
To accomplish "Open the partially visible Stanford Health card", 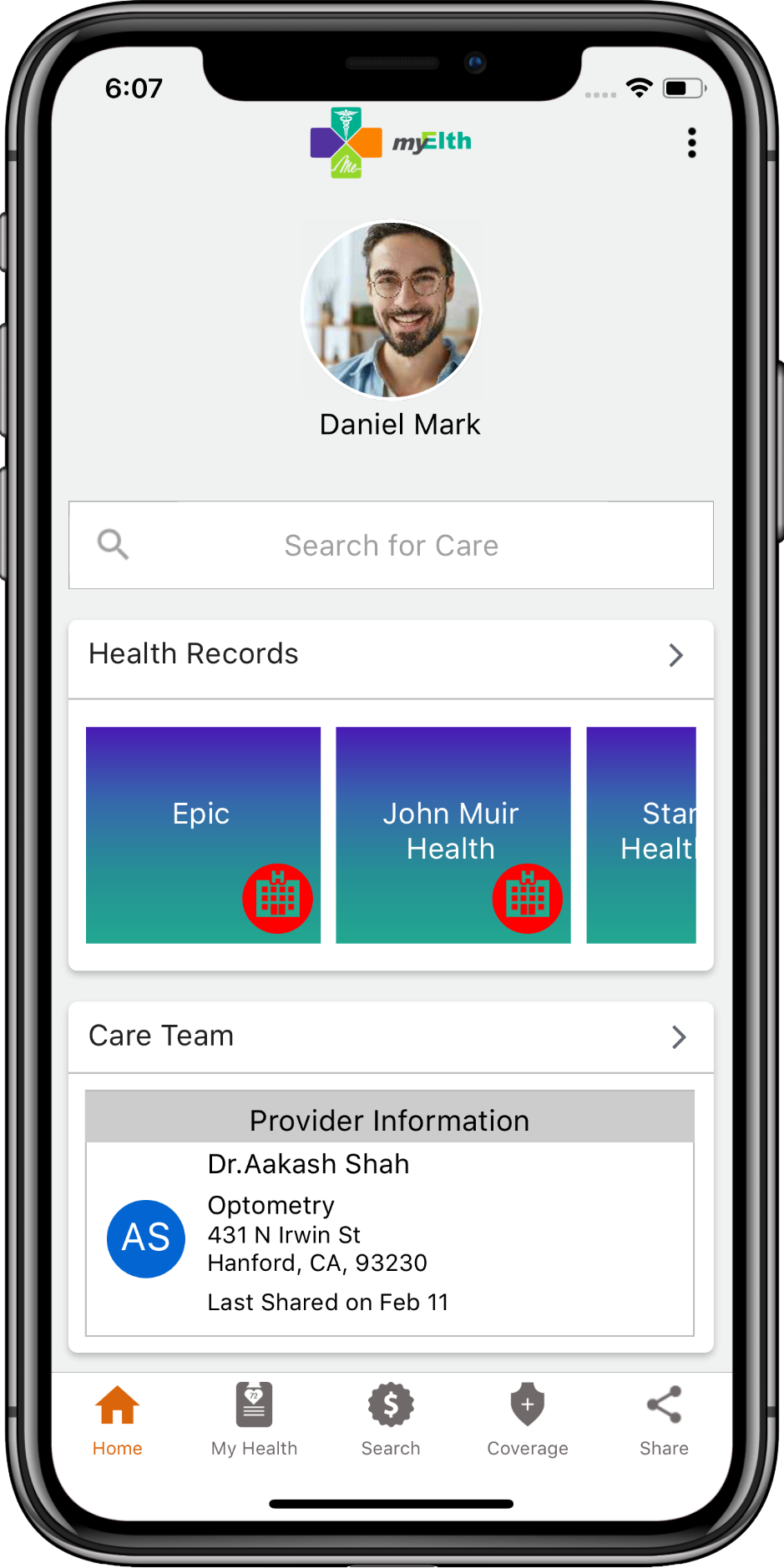I will click(x=641, y=834).
